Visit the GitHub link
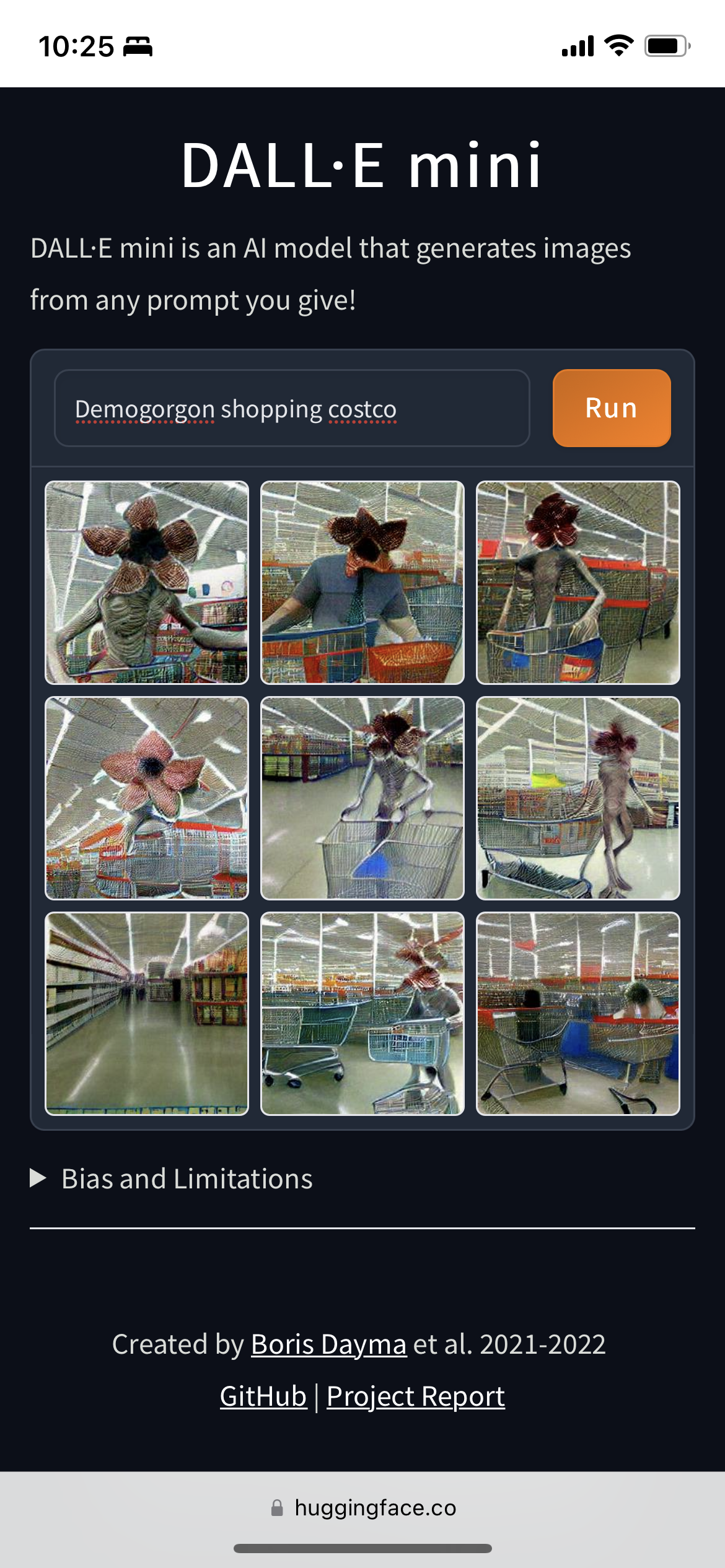The height and width of the screenshot is (1568, 725). (x=263, y=1396)
